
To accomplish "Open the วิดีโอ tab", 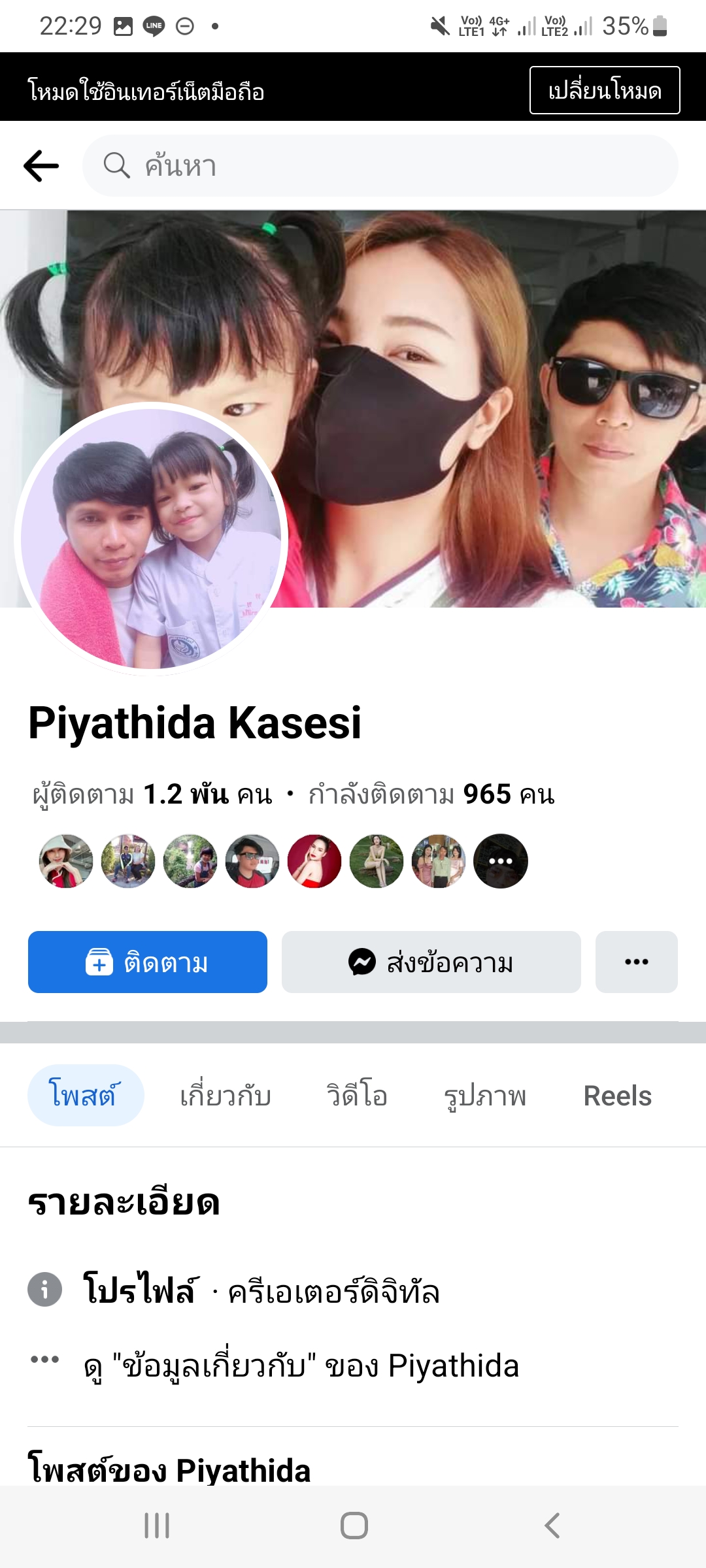I will [x=357, y=1096].
